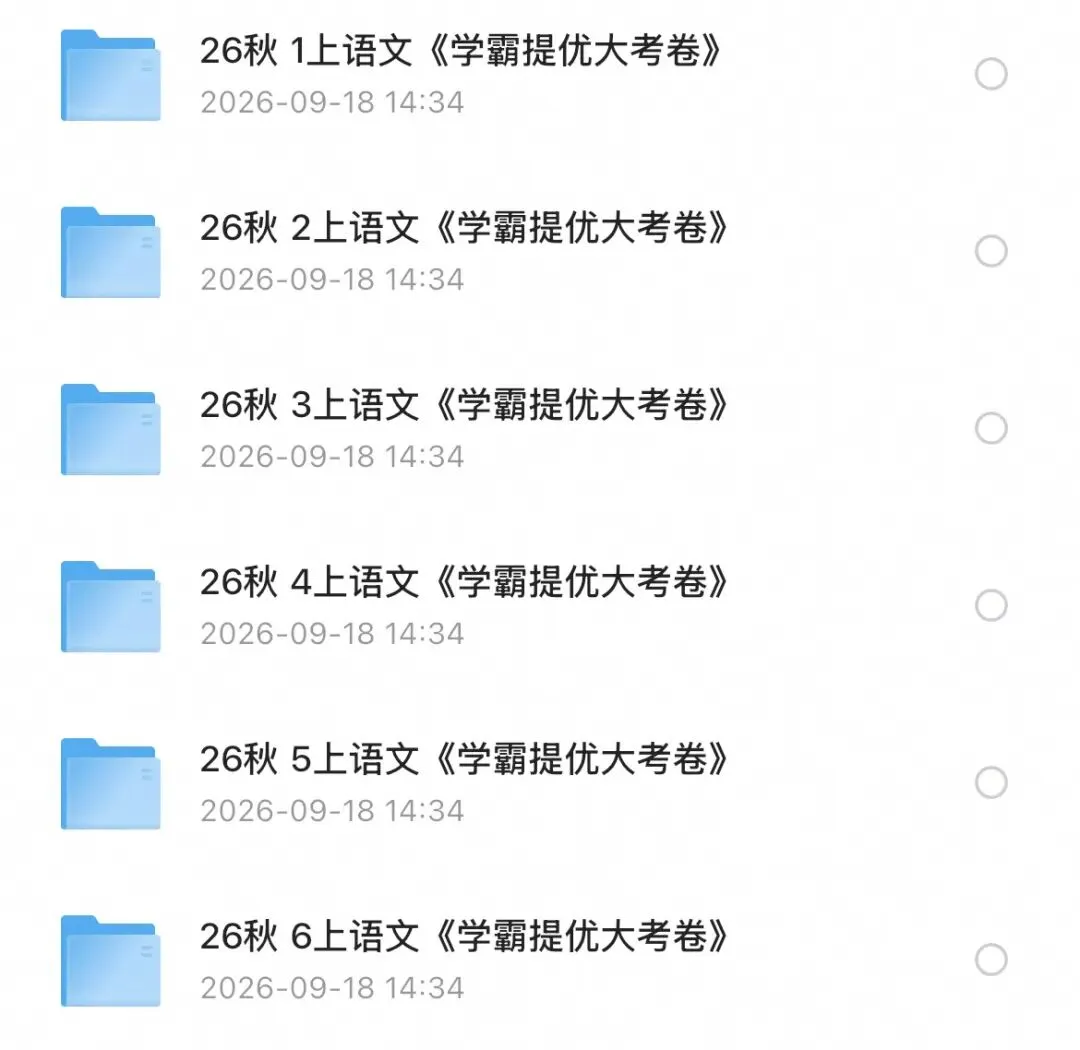This screenshot has height=1050, width=1080.
Task: Select the 26秋 3上语文 folder's circle
Action: coord(991,428)
